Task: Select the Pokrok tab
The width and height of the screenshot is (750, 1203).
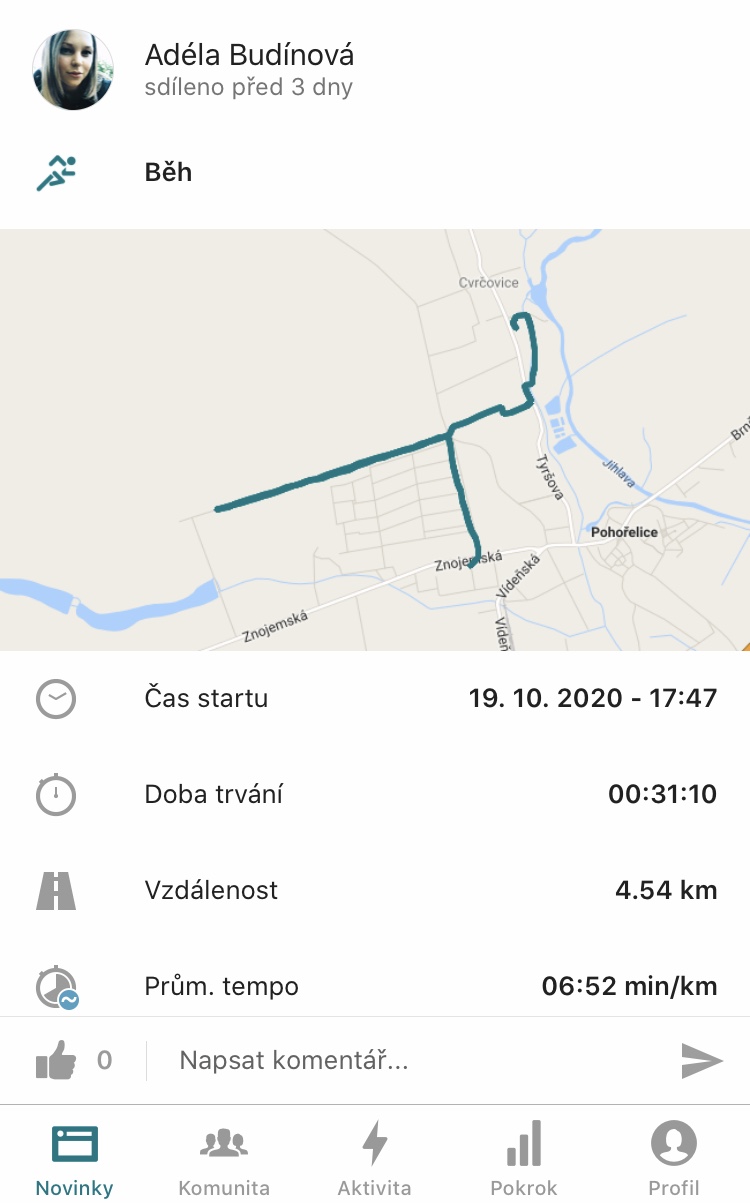Action: (524, 1160)
